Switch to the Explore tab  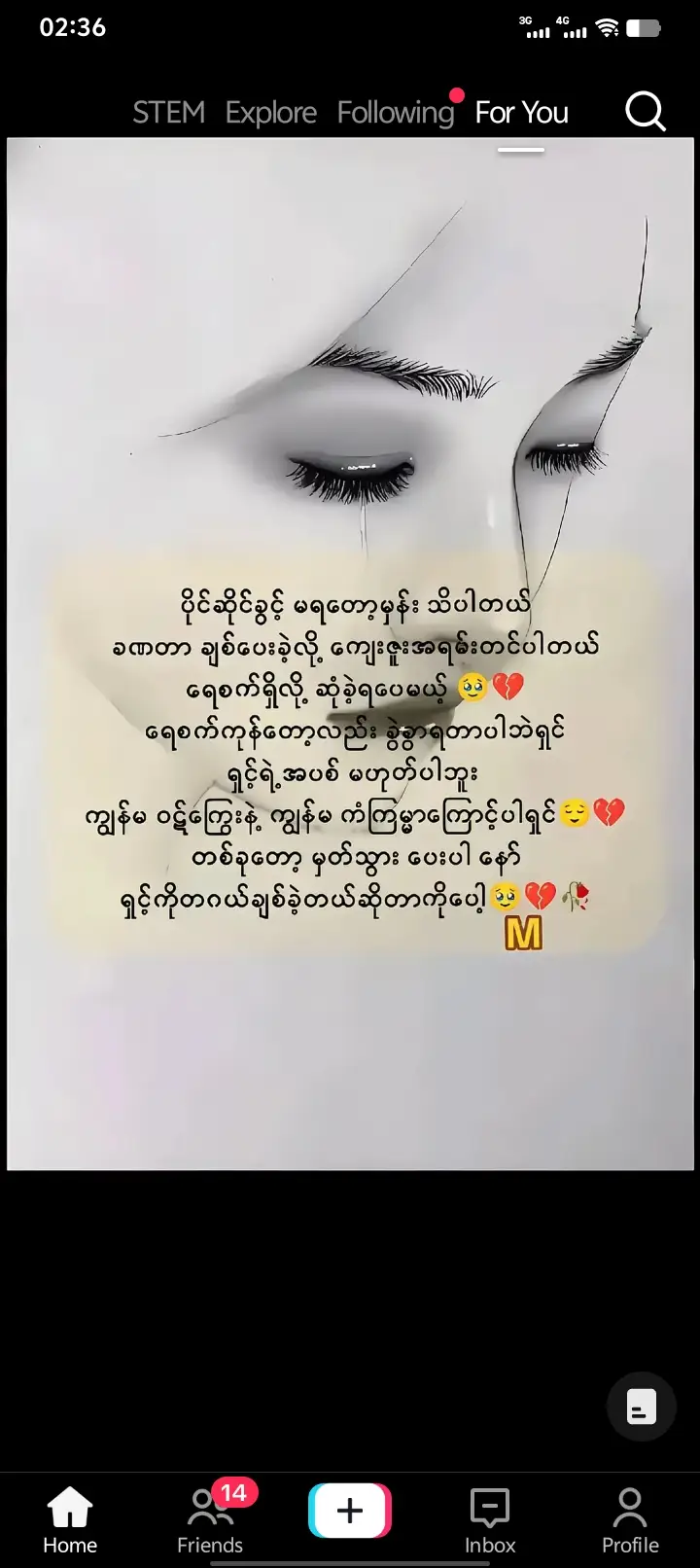271,113
